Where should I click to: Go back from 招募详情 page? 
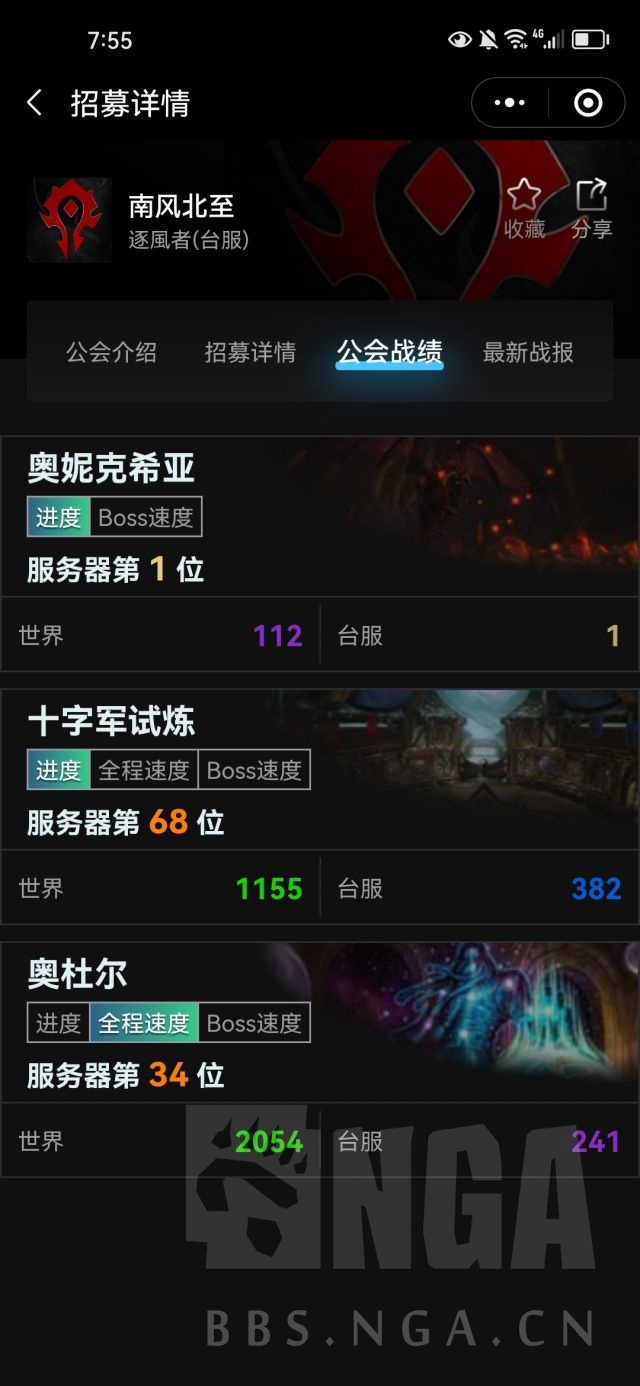(x=34, y=103)
